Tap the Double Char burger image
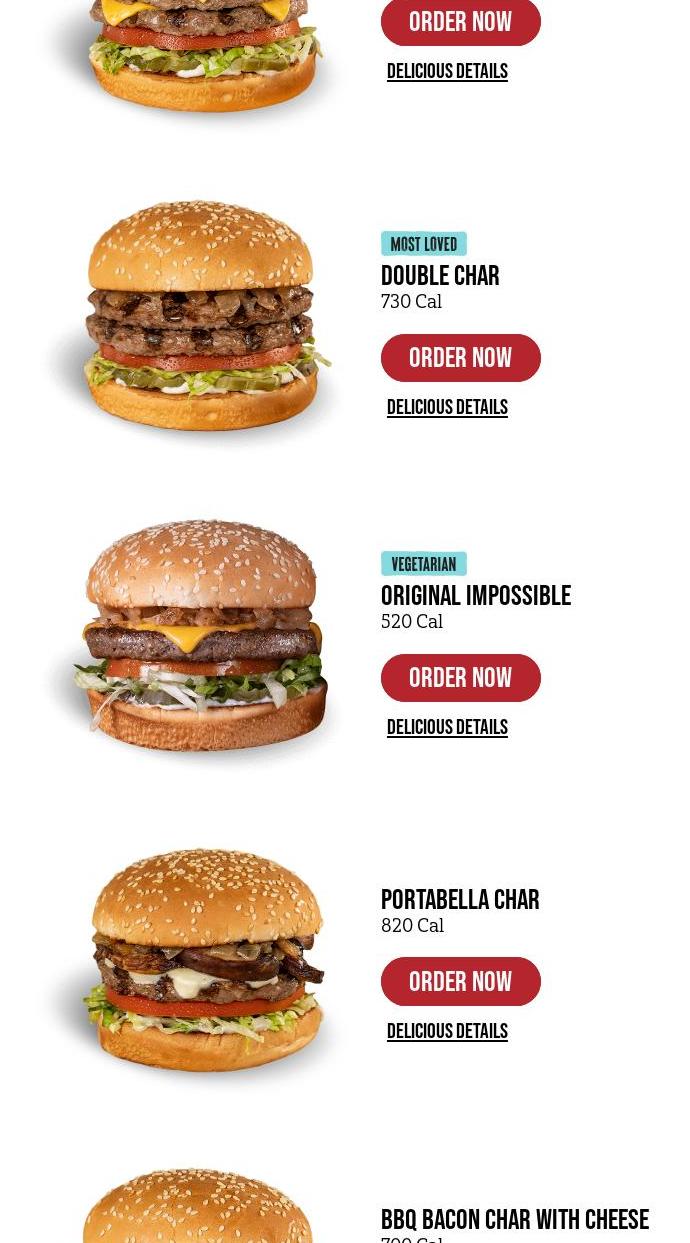This screenshot has height=1243, width=690. pos(197,320)
